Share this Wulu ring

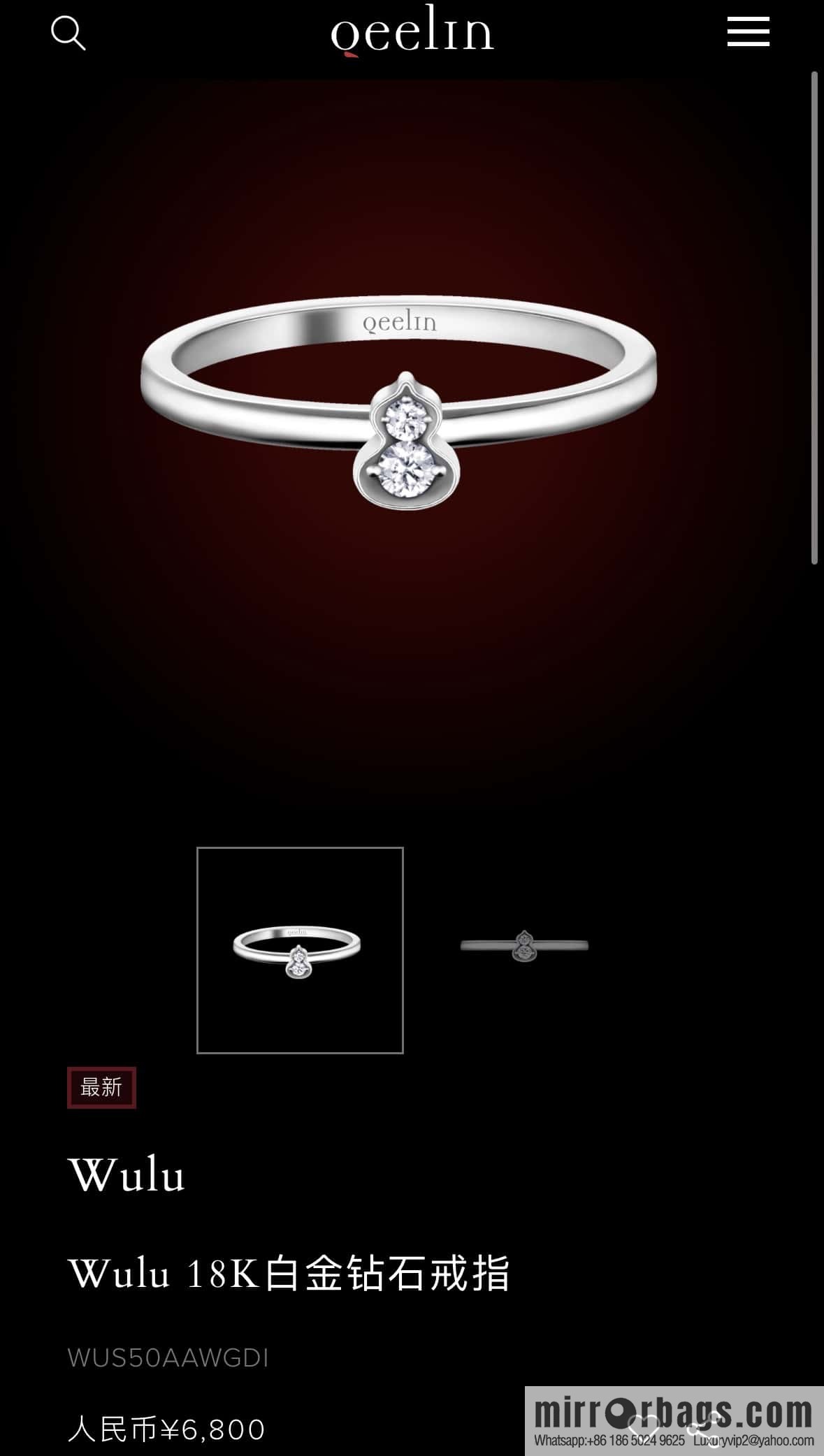click(x=704, y=1427)
